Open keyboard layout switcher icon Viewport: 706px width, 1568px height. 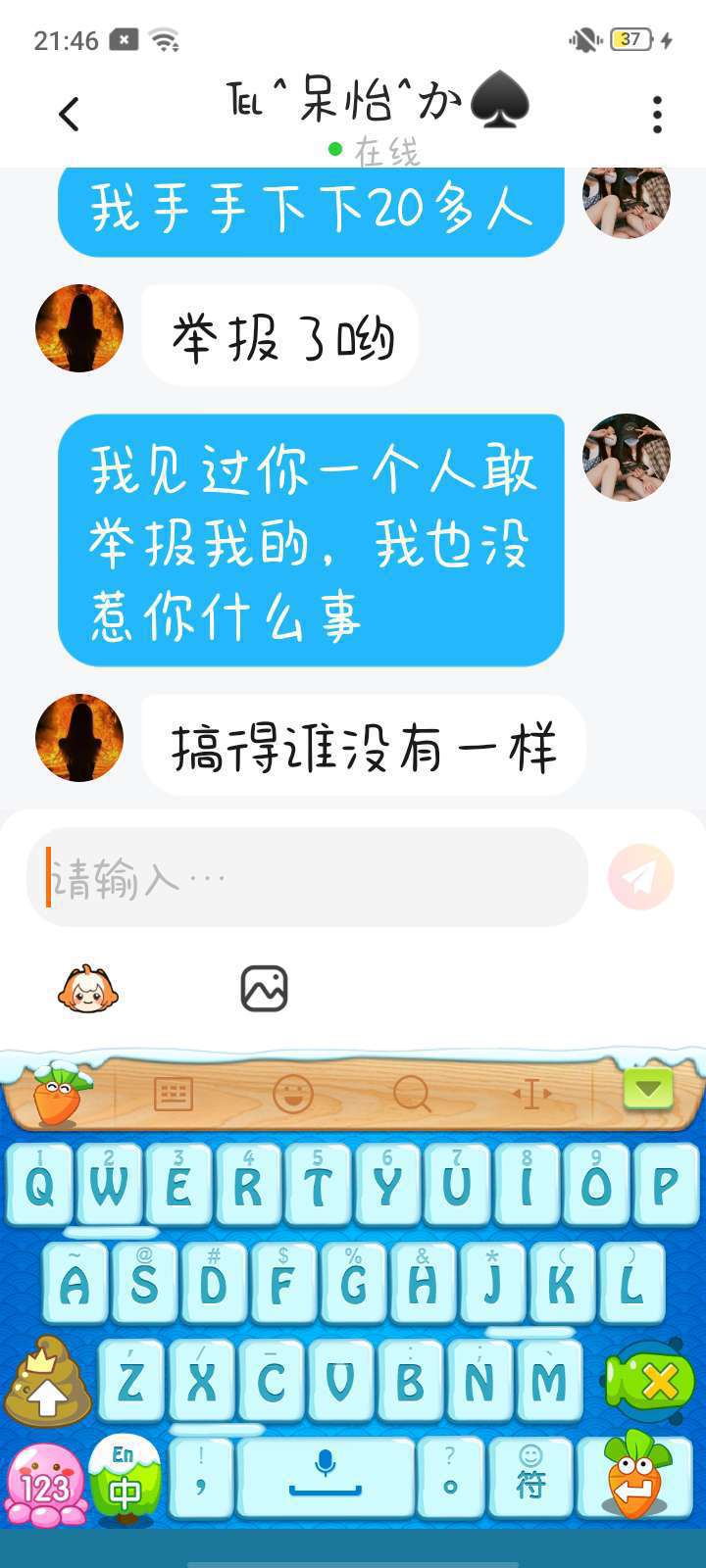click(174, 1094)
